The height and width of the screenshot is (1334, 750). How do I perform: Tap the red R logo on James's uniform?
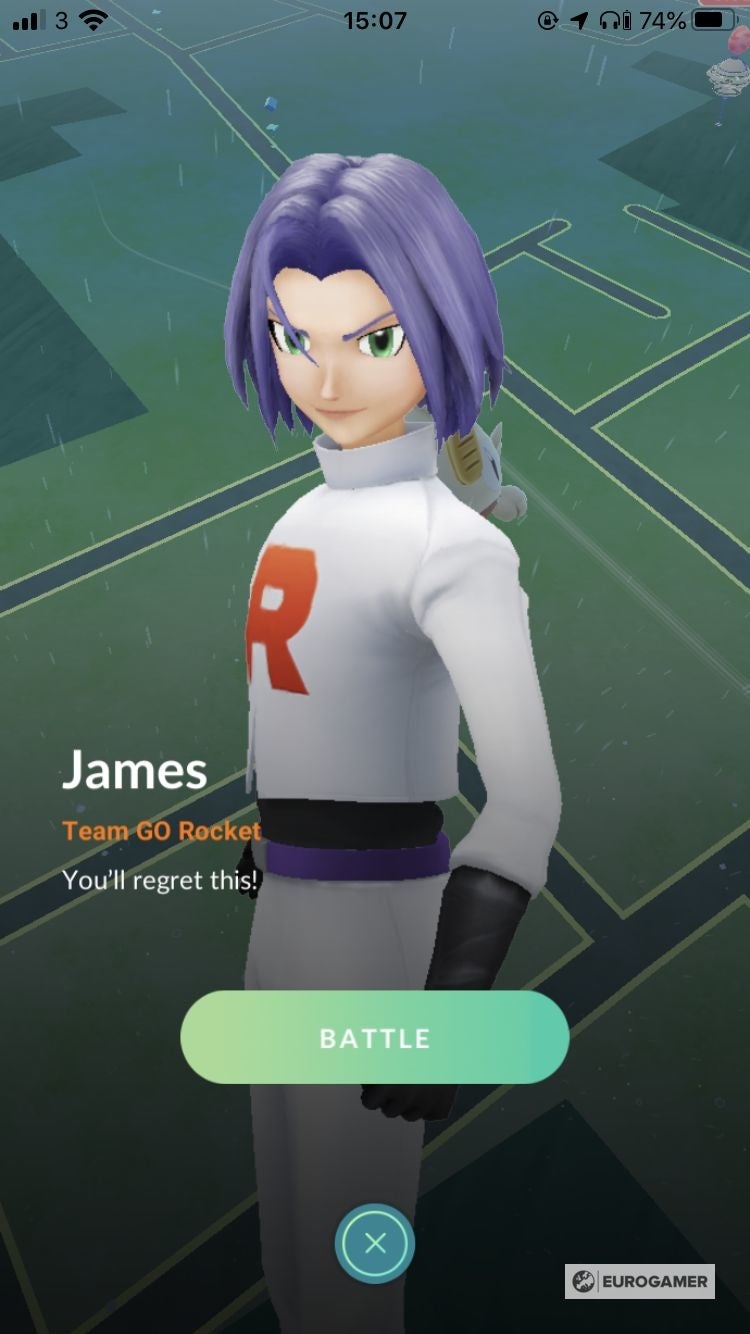click(x=283, y=618)
